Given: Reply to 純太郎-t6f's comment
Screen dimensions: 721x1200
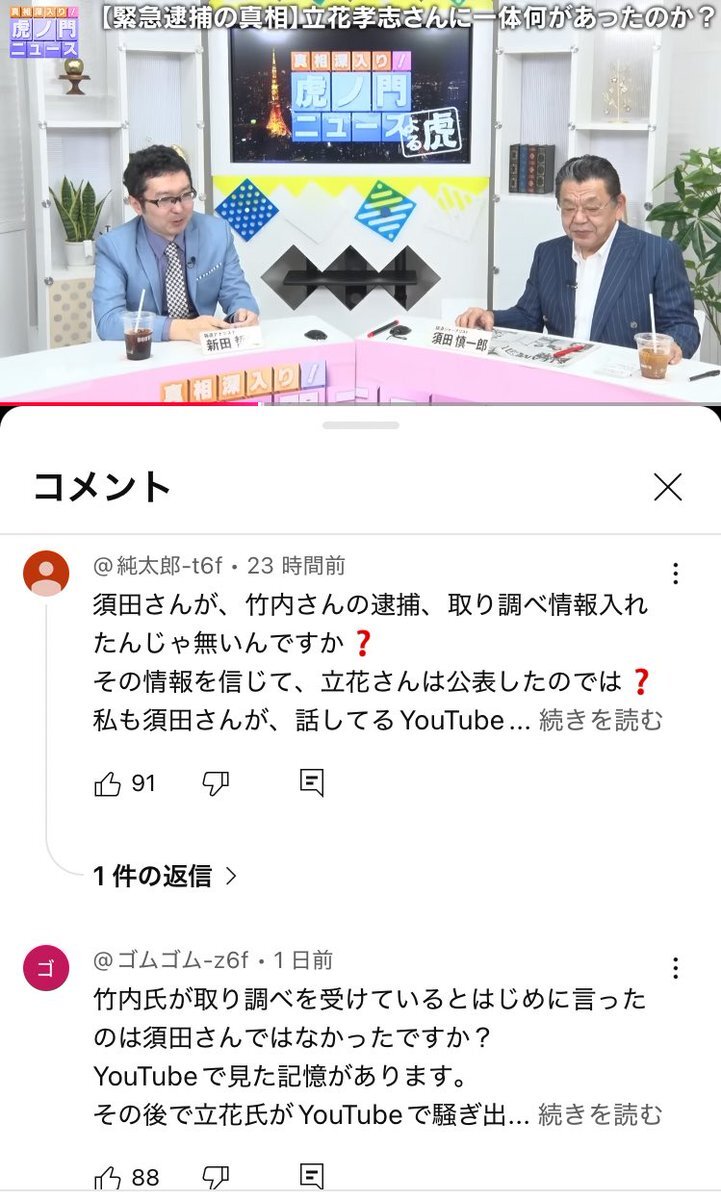Looking at the screenshot, I should 312,783.
